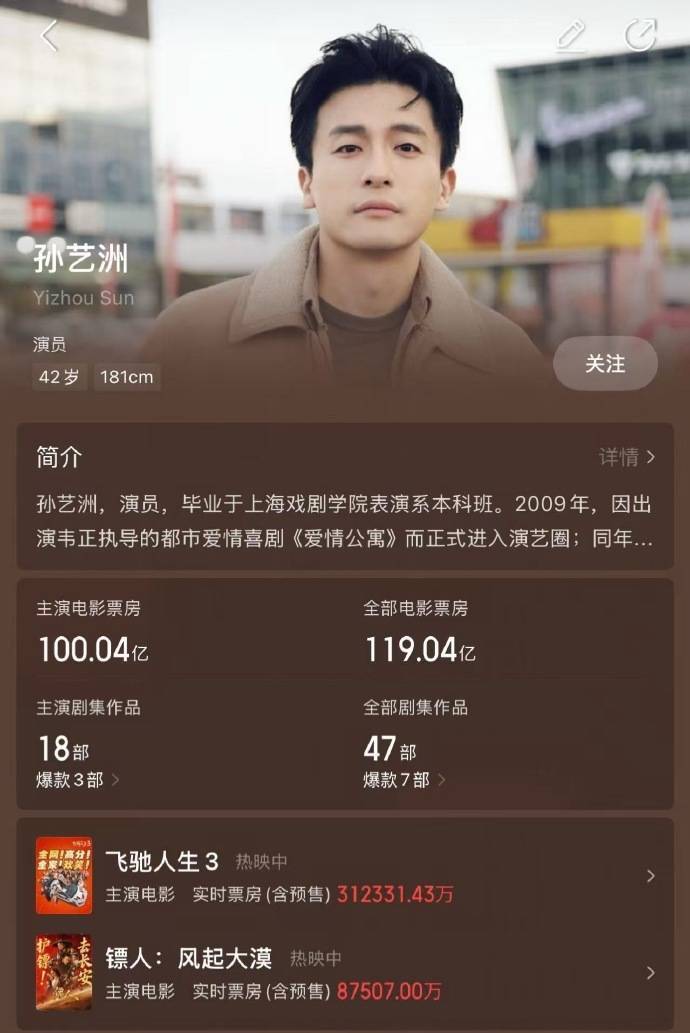Tap the share icon in the top bar
This screenshot has width=690, height=1033.
point(640,35)
